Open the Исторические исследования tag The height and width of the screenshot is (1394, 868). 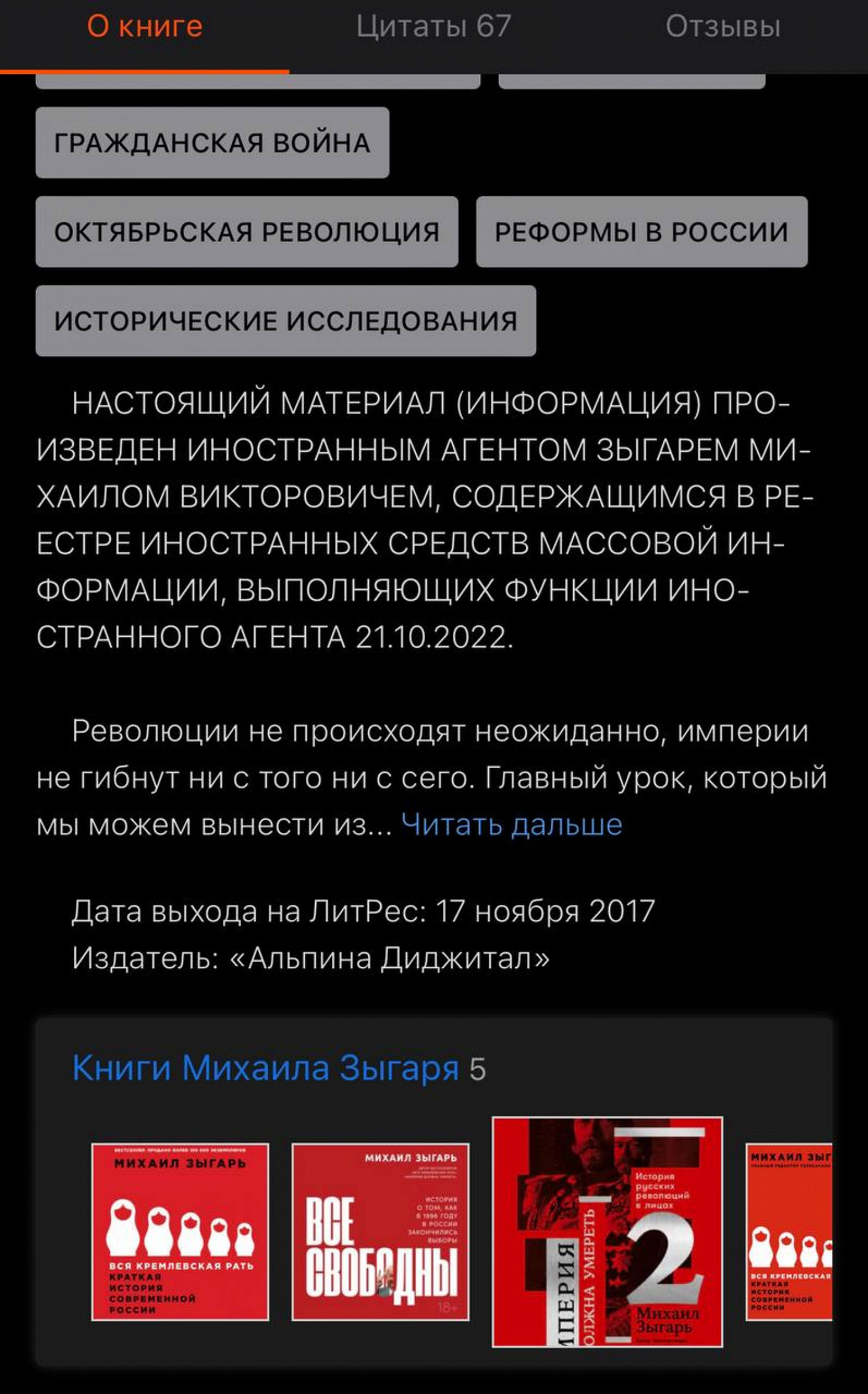(x=286, y=321)
